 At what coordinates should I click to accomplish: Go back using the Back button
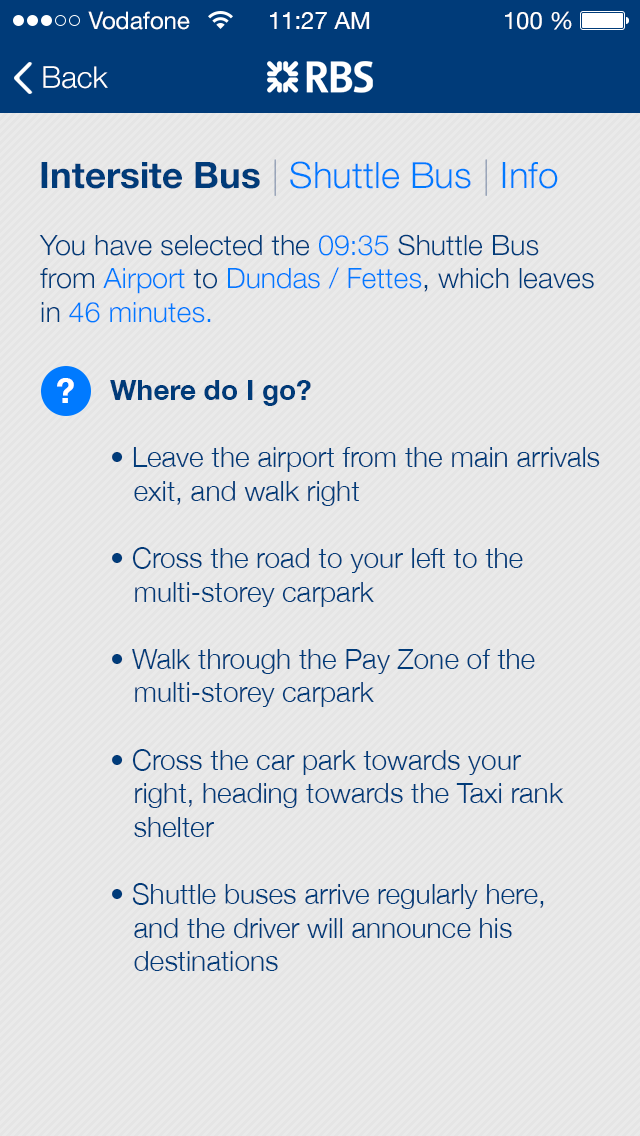pyautogui.click(x=60, y=78)
